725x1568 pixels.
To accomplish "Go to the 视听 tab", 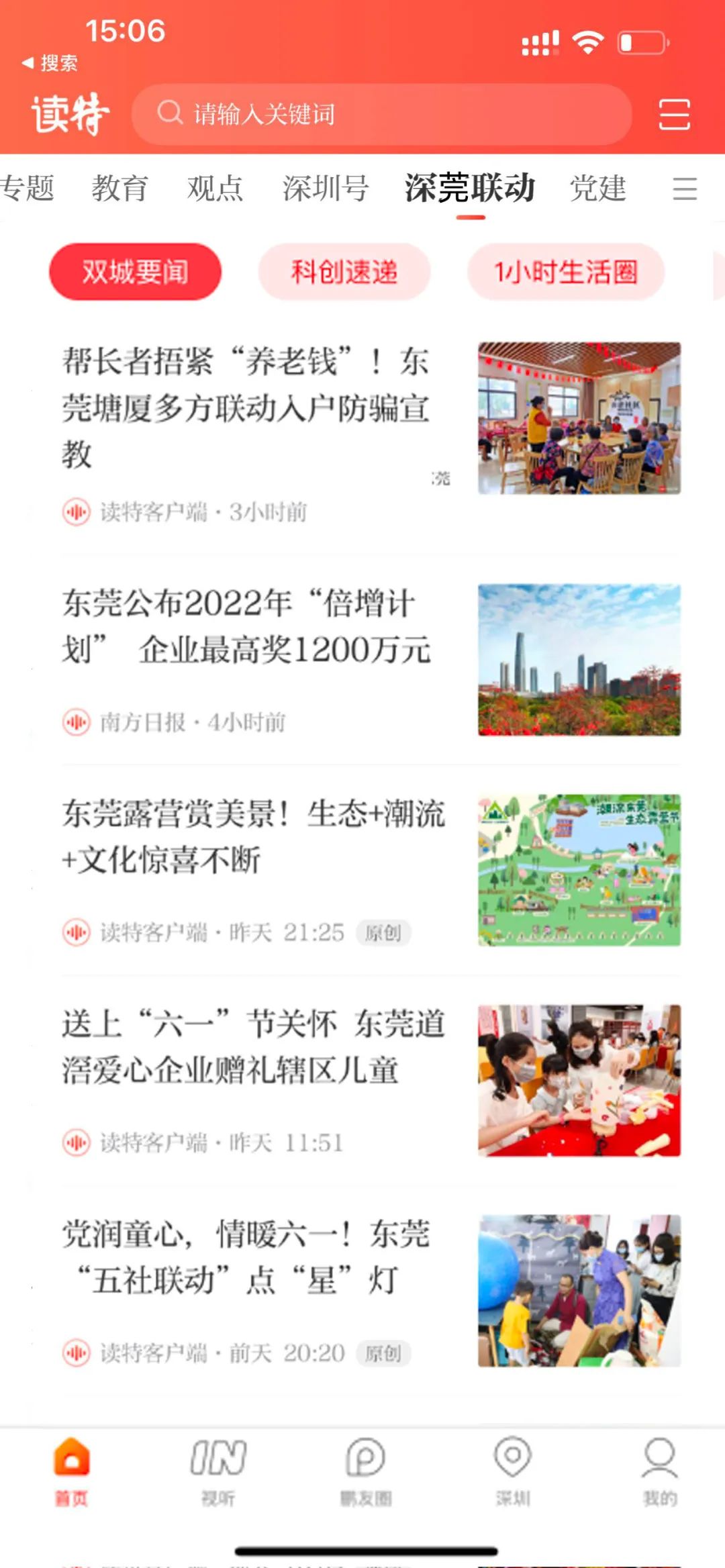I will [x=218, y=1471].
